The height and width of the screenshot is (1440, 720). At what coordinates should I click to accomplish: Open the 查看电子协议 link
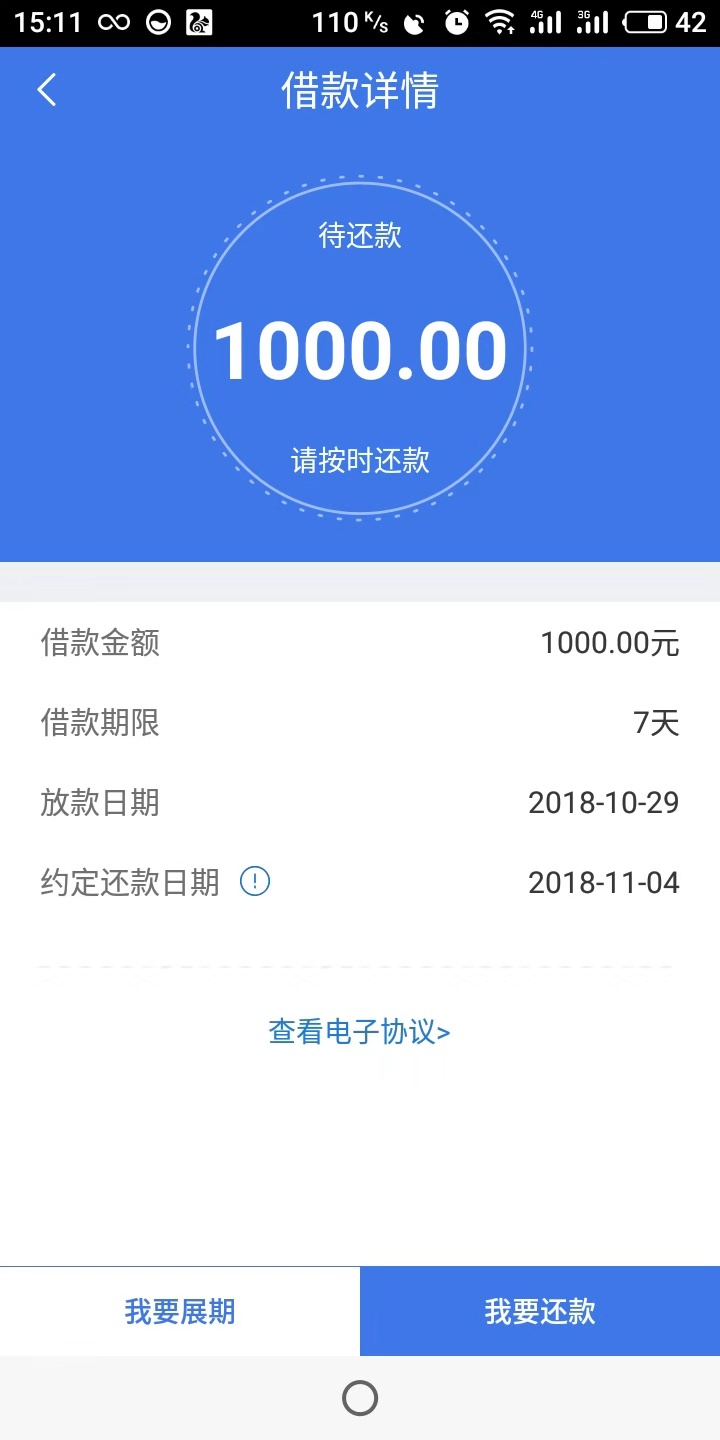(360, 1031)
